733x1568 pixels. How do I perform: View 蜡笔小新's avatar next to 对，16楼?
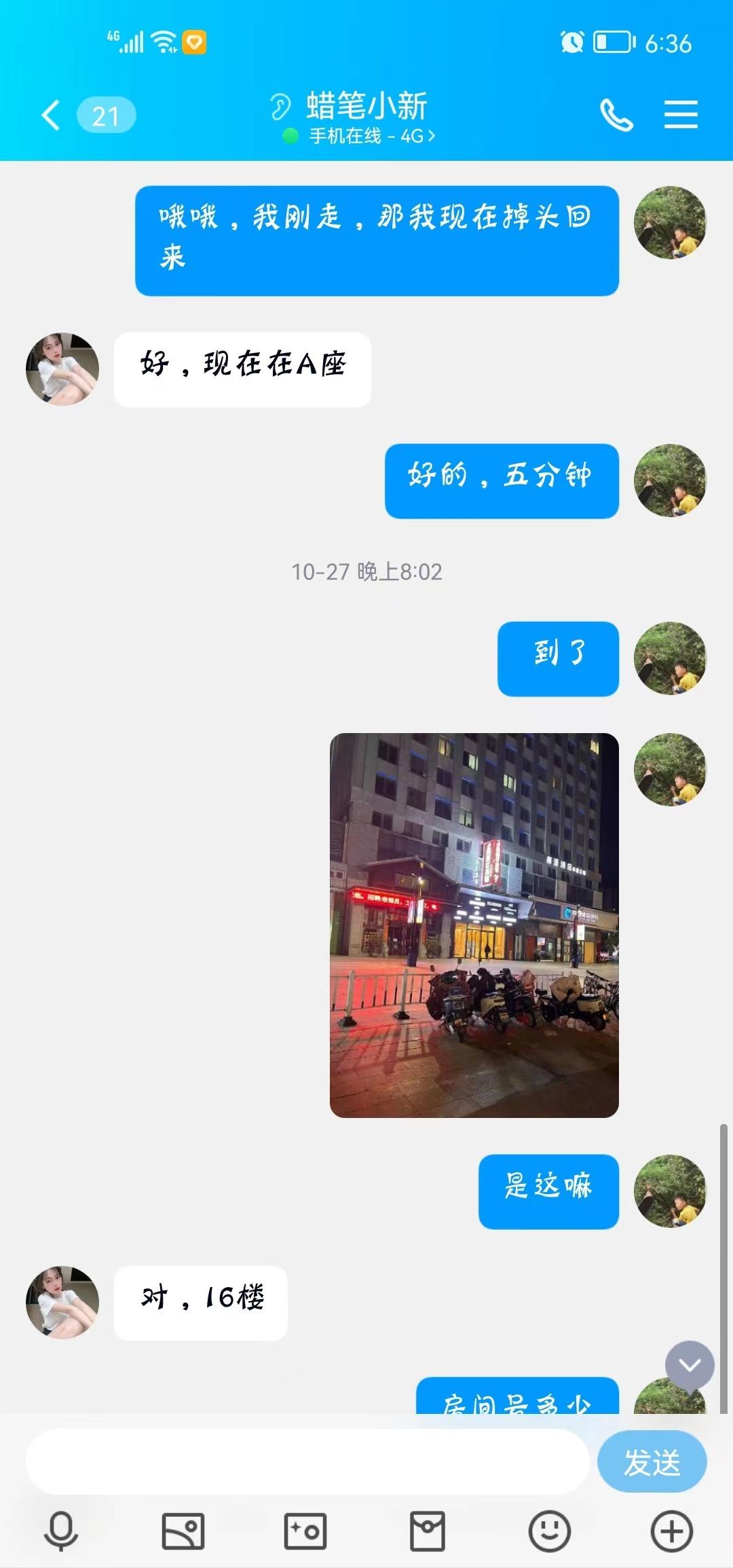click(x=62, y=1302)
